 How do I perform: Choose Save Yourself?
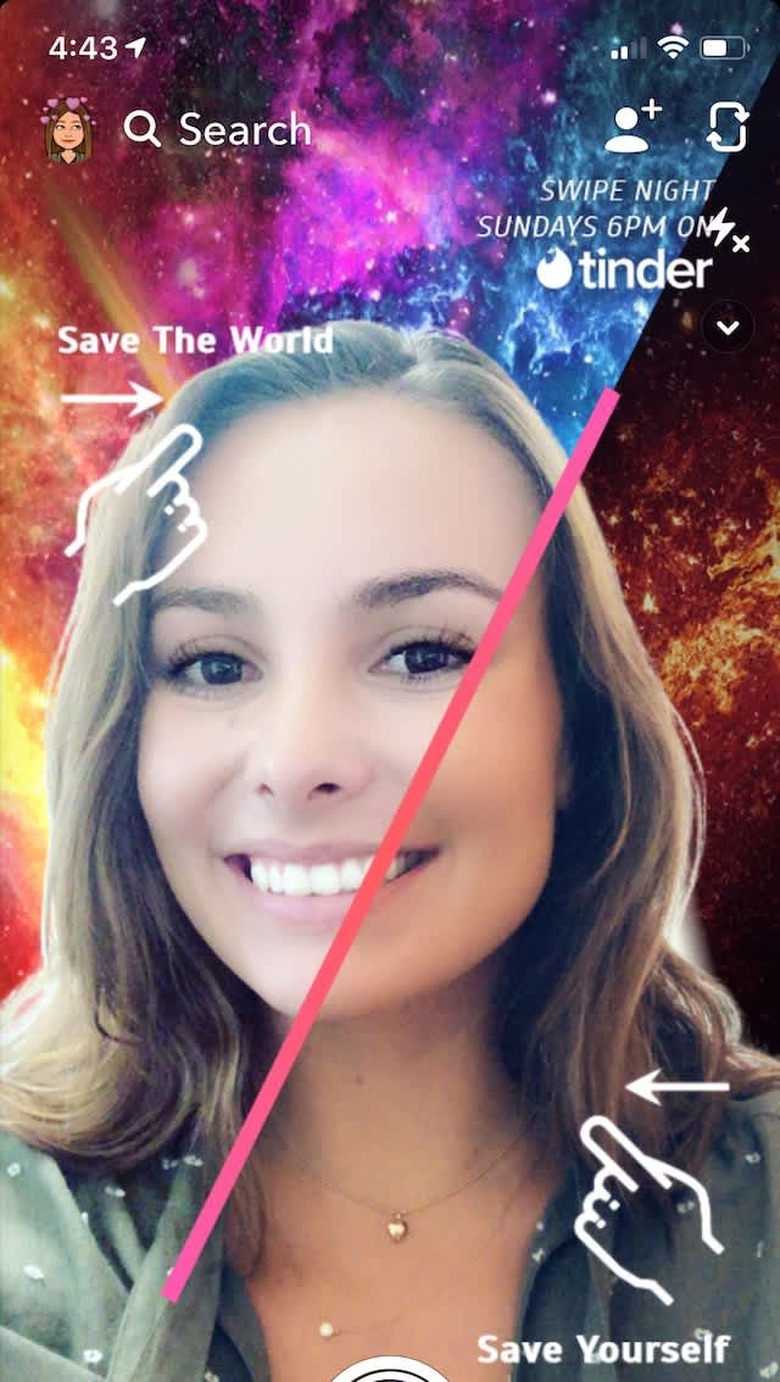pos(602,1350)
